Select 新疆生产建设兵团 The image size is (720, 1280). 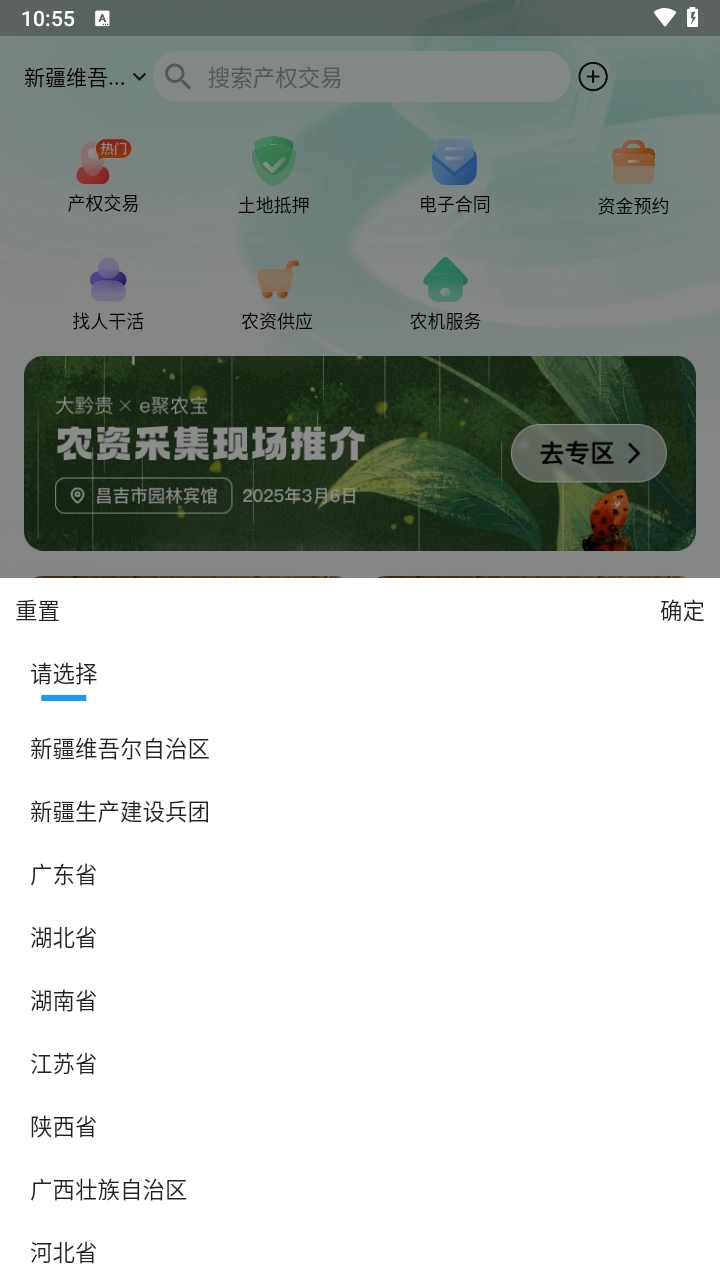tap(120, 812)
